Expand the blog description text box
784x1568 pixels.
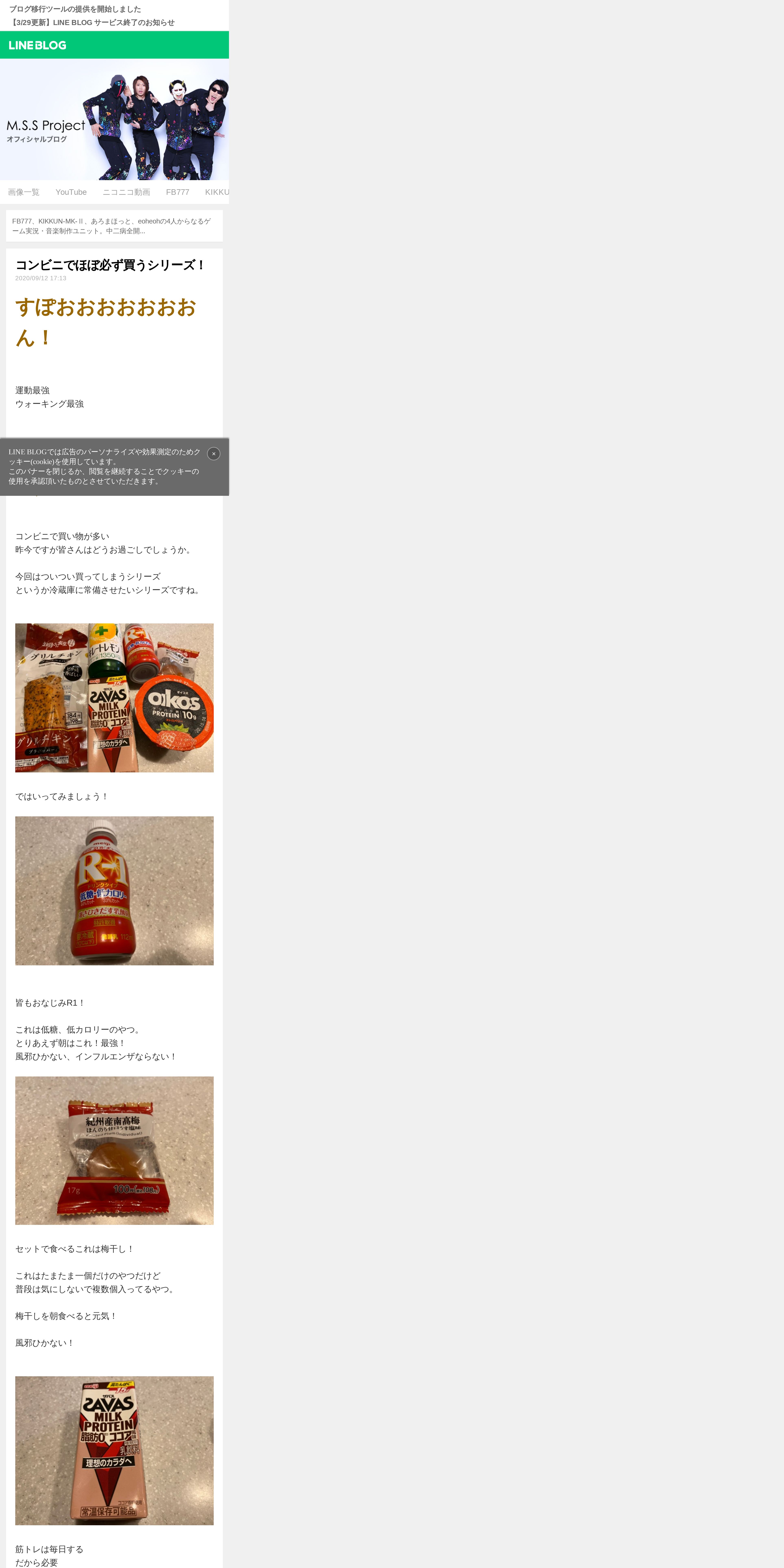pyautogui.click(x=114, y=226)
